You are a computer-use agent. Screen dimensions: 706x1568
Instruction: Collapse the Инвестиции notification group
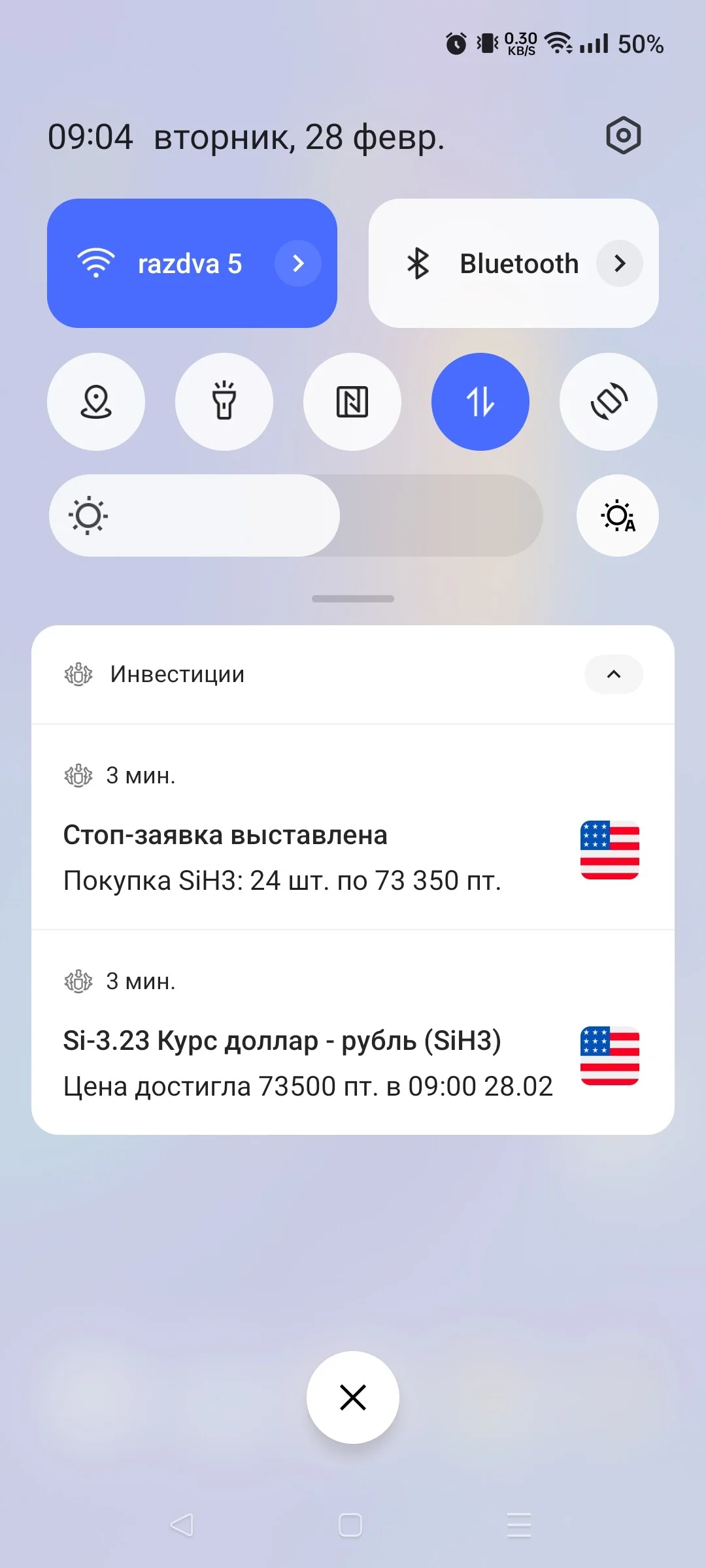point(614,674)
